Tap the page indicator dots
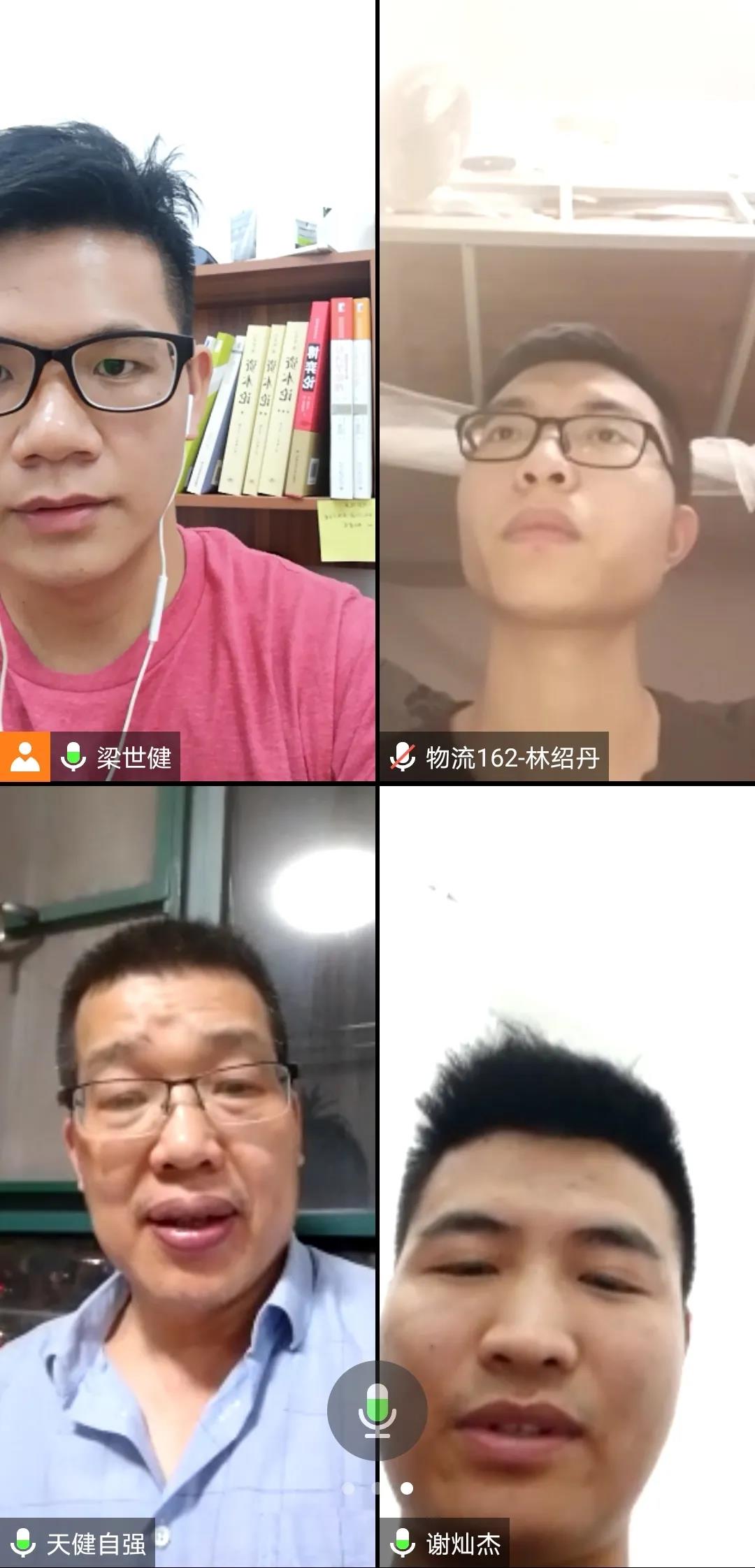Screen dimensions: 755x1568 pyautogui.click(x=377, y=1488)
